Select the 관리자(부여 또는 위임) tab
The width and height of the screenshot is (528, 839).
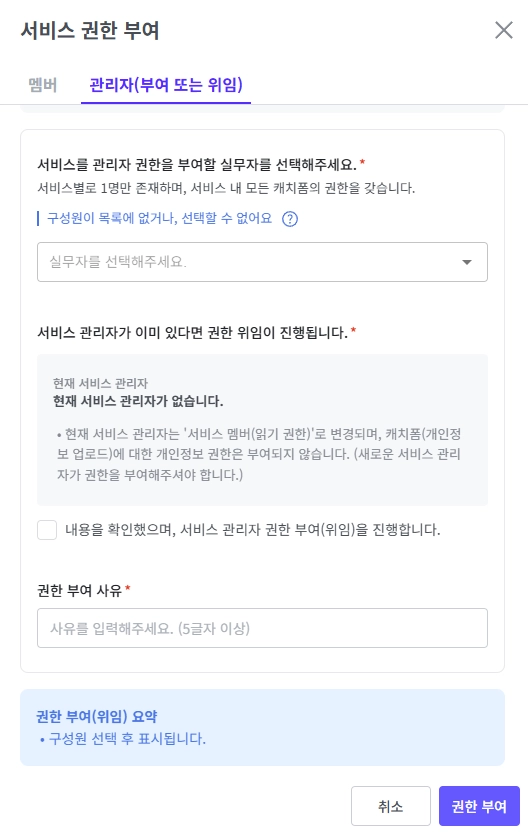(x=166, y=85)
